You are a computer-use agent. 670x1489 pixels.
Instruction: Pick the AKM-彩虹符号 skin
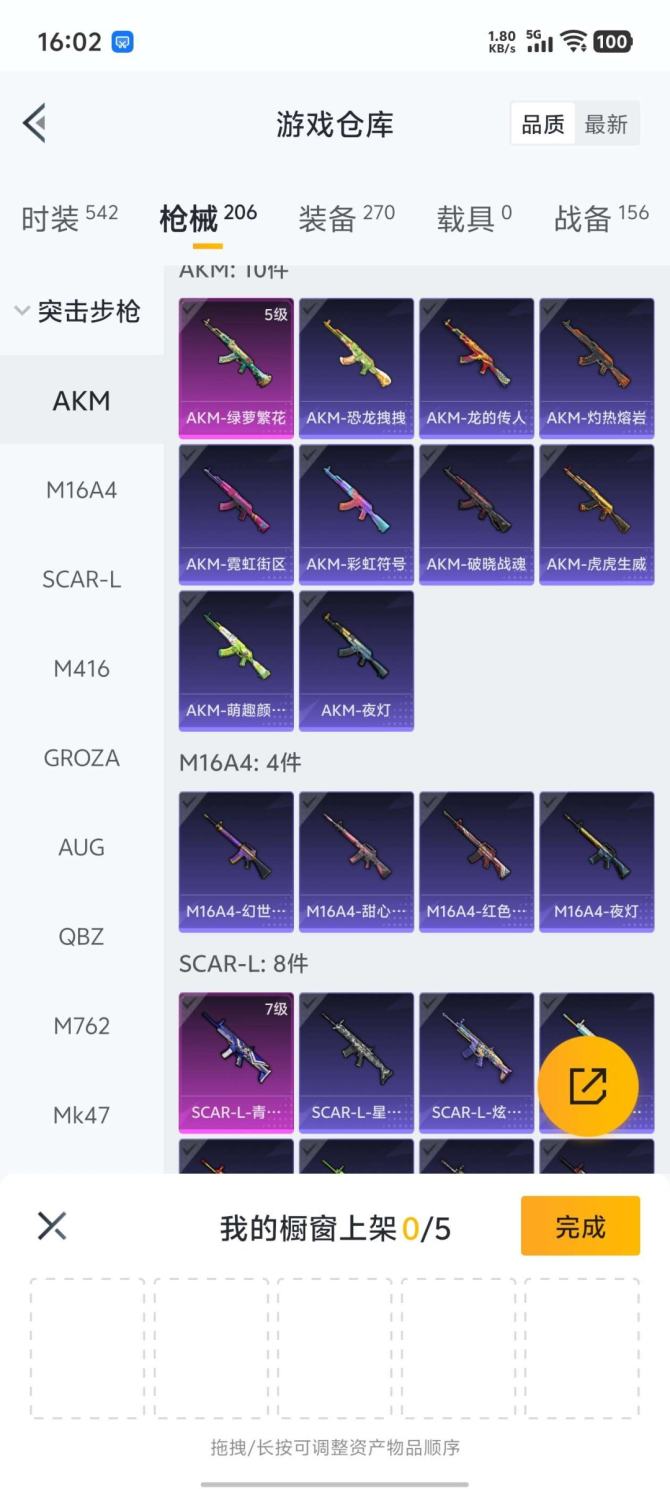[x=356, y=513]
